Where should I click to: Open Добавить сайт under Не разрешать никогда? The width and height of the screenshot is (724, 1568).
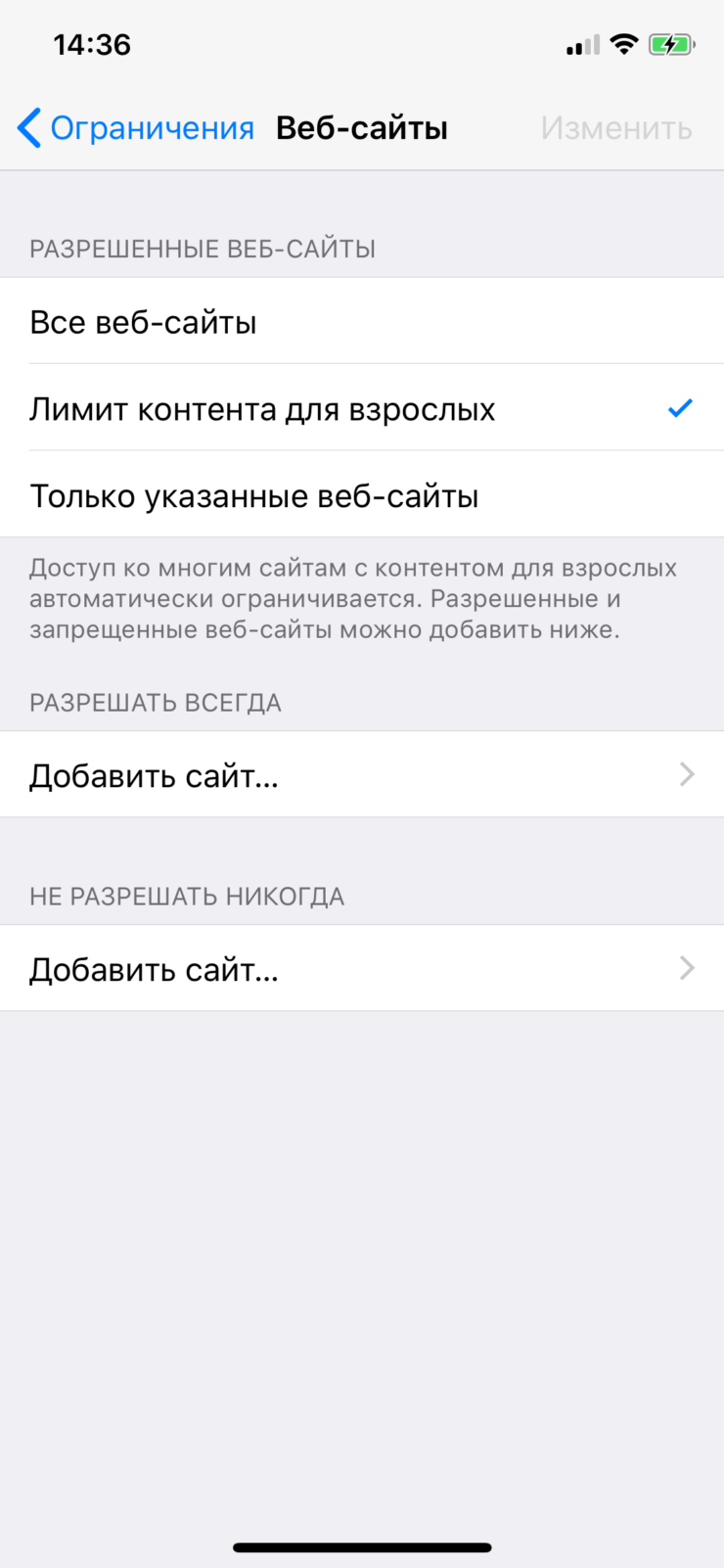361,969
